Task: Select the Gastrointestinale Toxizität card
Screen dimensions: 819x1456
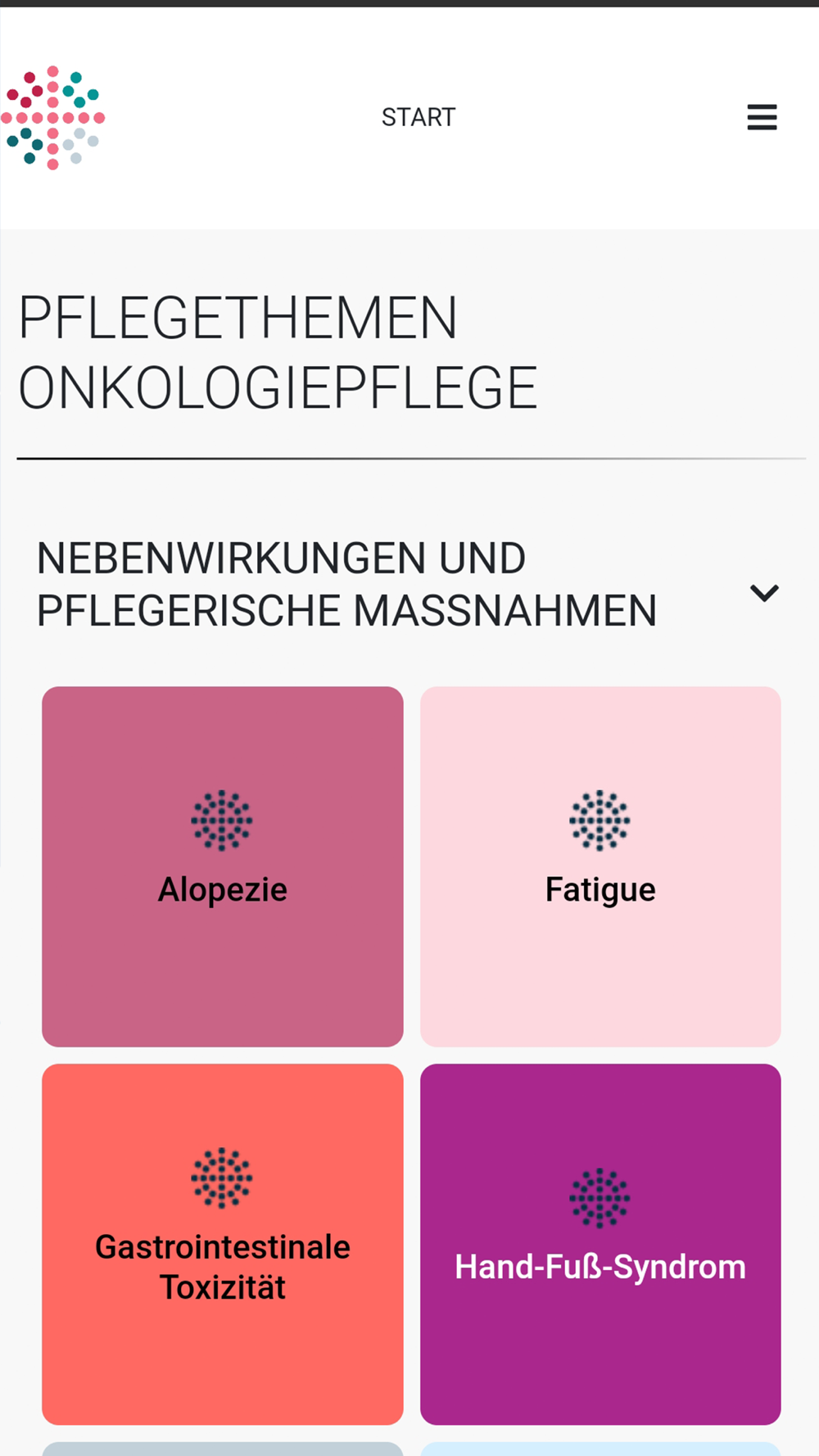Action: click(223, 1244)
